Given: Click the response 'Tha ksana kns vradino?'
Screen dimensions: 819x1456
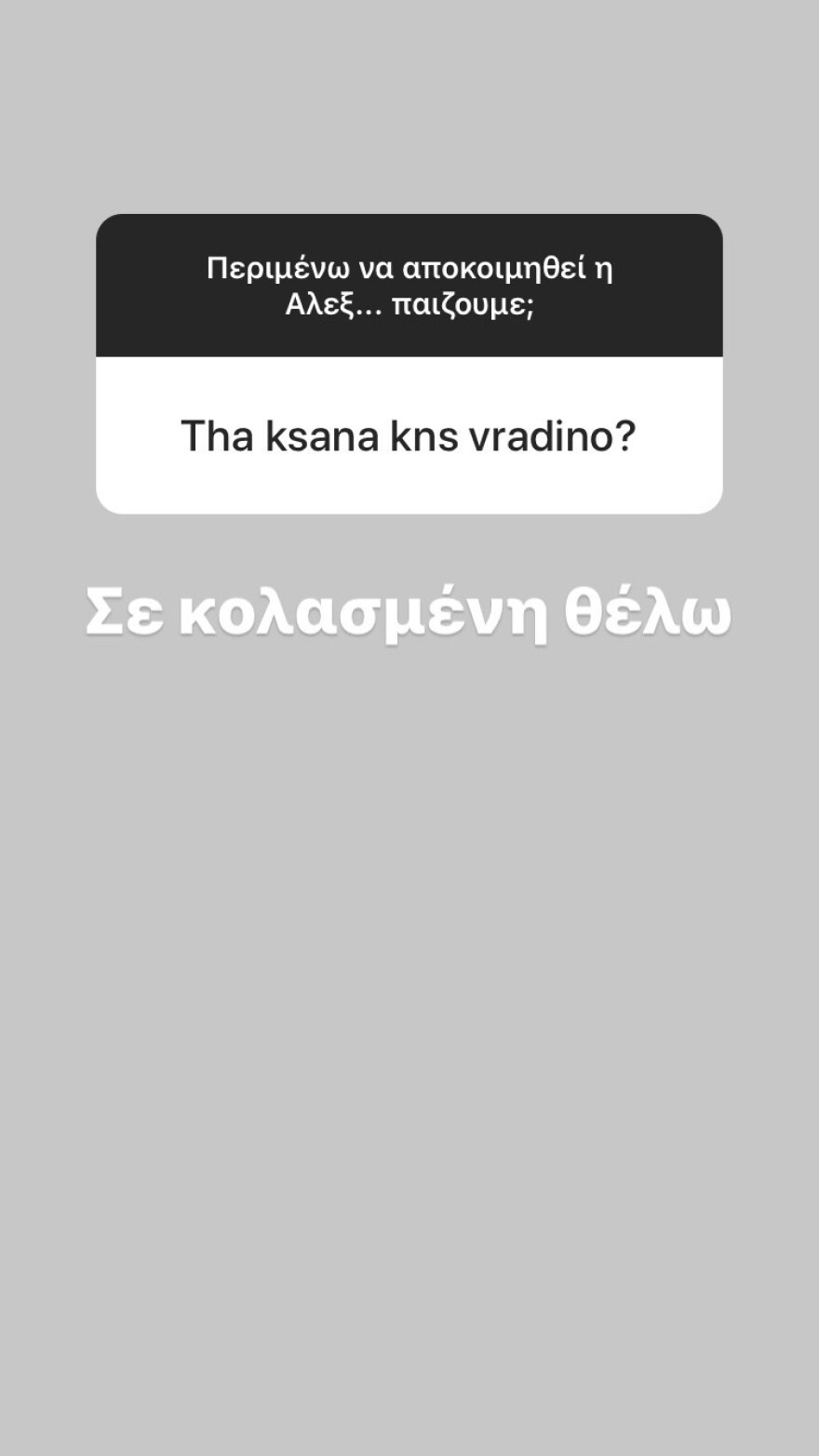Looking at the screenshot, I should [409, 434].
